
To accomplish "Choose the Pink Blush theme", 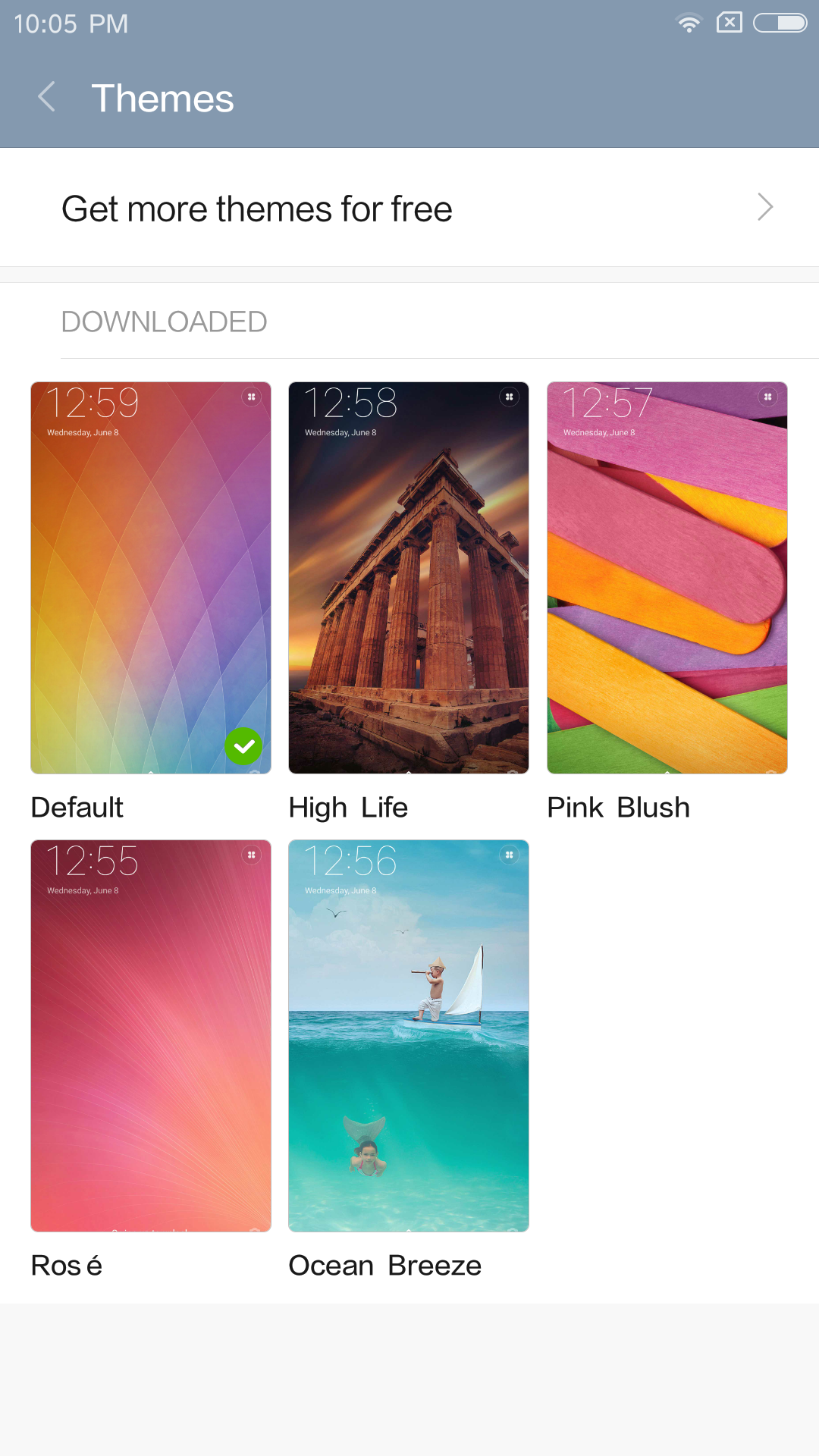I will (667, 578).
